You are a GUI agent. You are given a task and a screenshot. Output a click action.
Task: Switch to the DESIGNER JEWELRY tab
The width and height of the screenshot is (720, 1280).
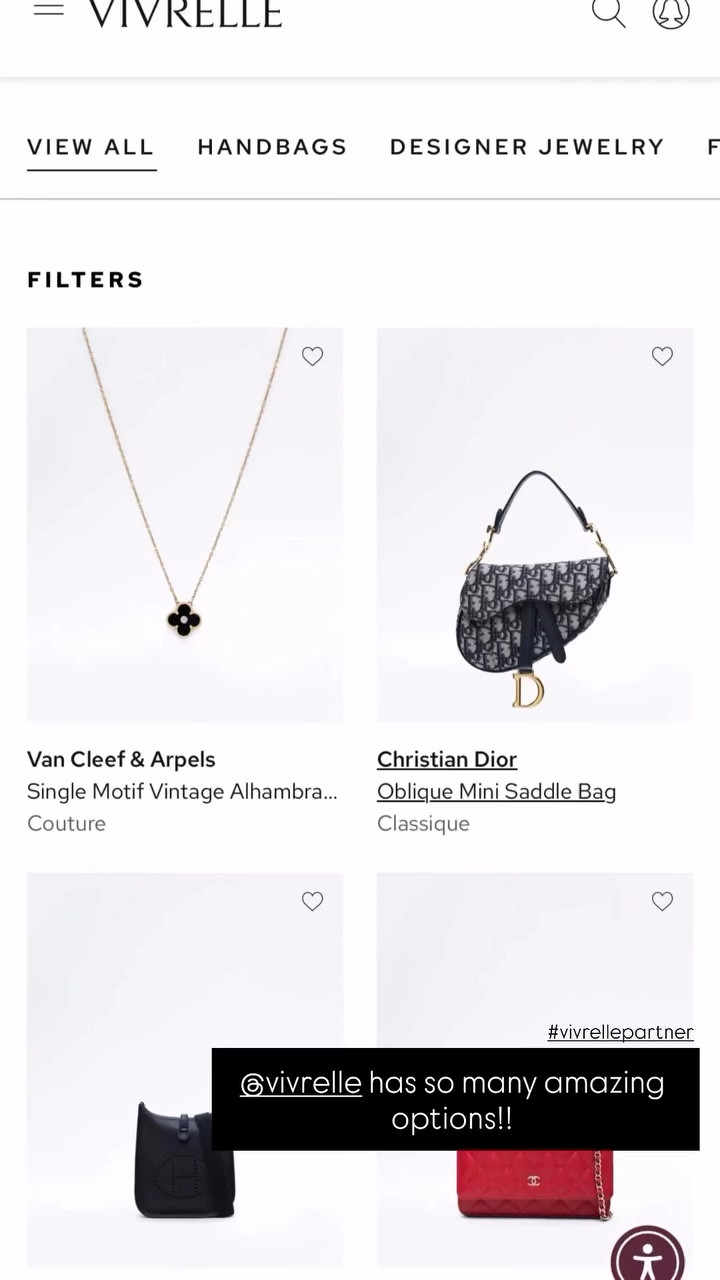526,147
